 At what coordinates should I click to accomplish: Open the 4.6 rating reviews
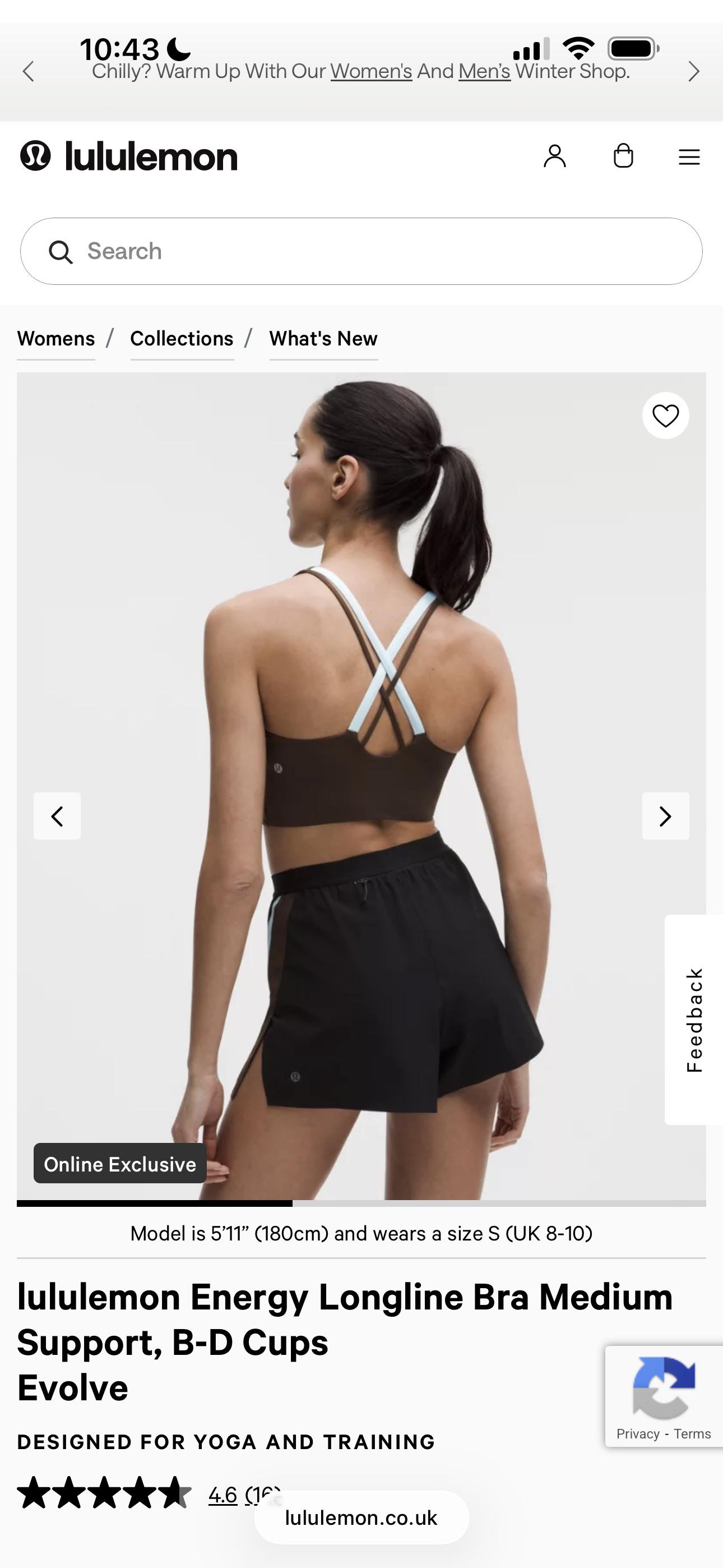[223, 1495]
